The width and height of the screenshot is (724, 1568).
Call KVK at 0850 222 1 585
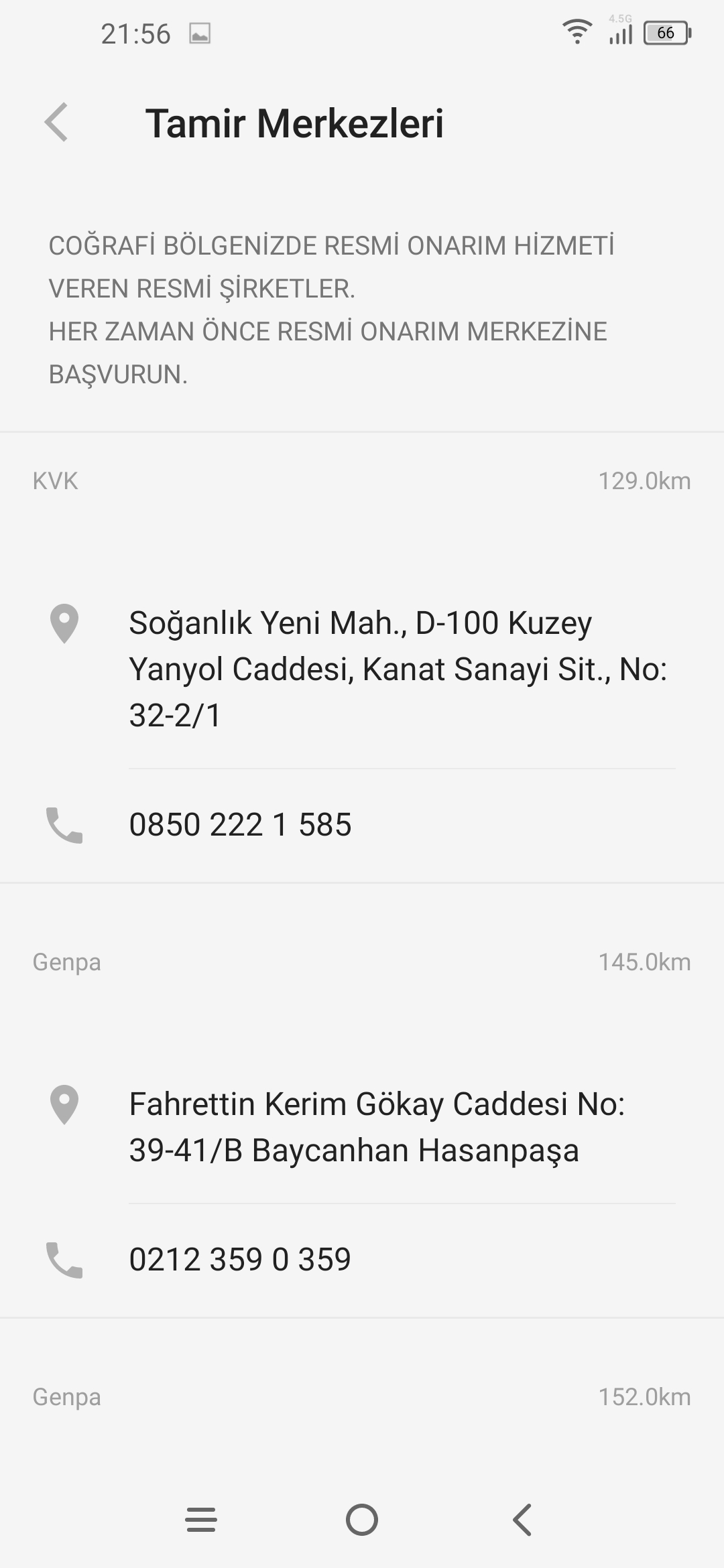click(362, 825)
